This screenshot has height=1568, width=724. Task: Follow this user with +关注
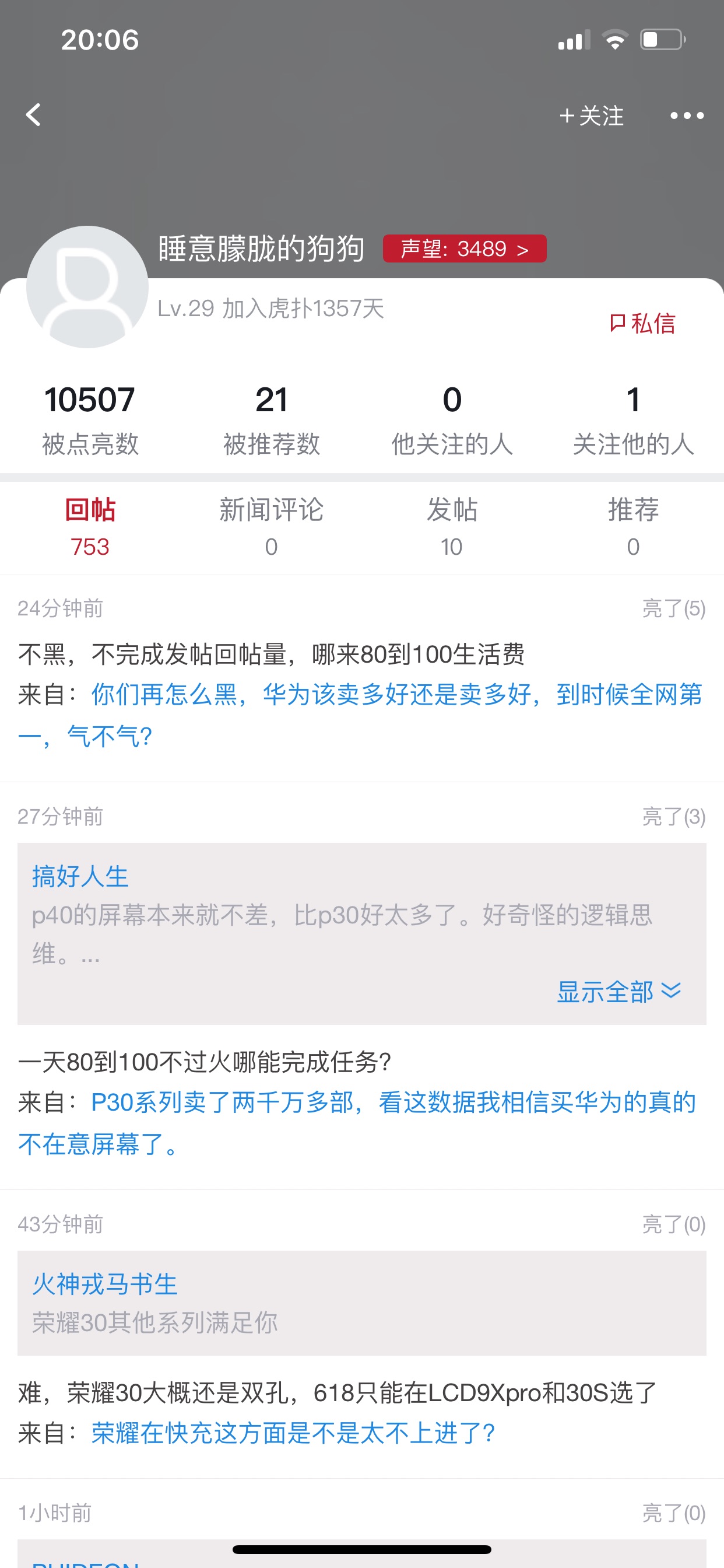click(591, 116)
